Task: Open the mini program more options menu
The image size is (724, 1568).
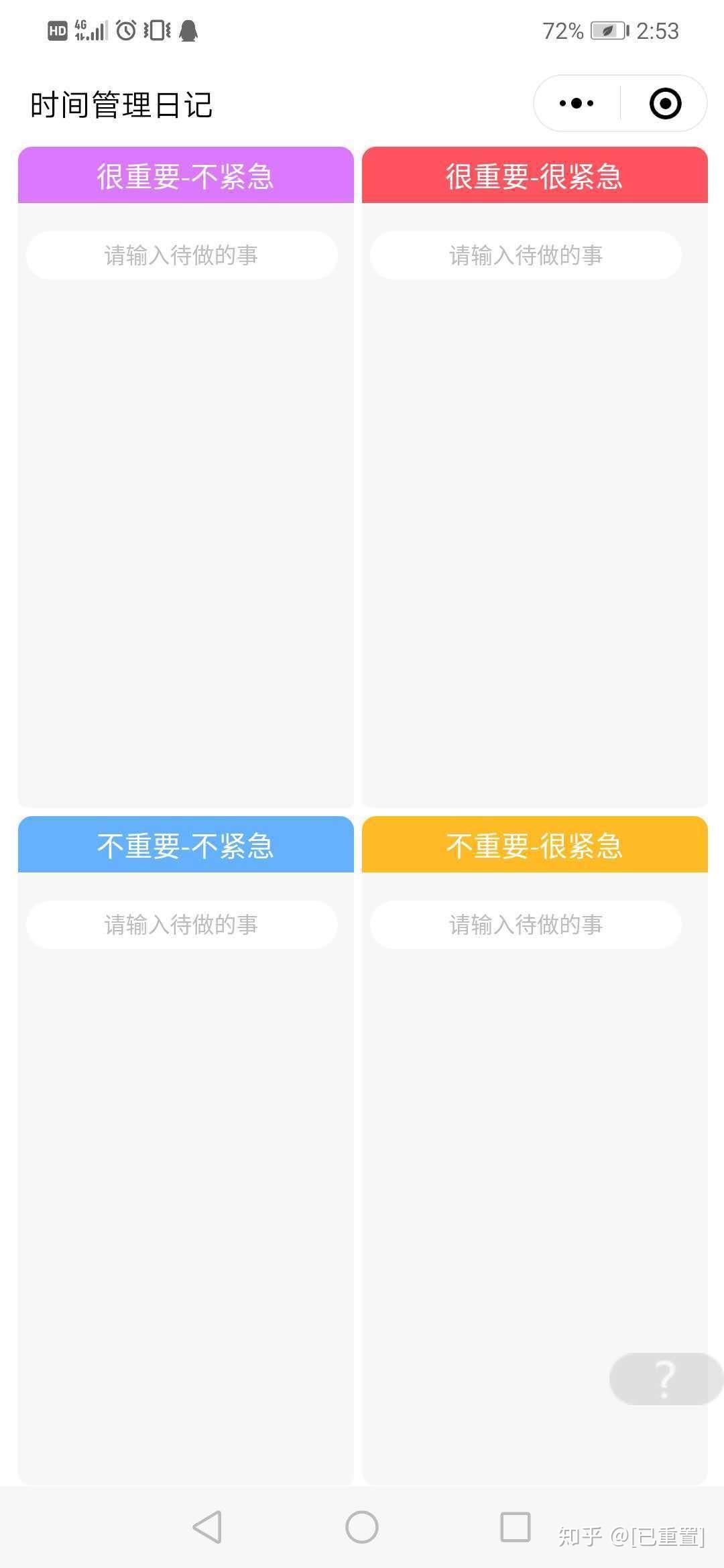Action: [577, 103]
